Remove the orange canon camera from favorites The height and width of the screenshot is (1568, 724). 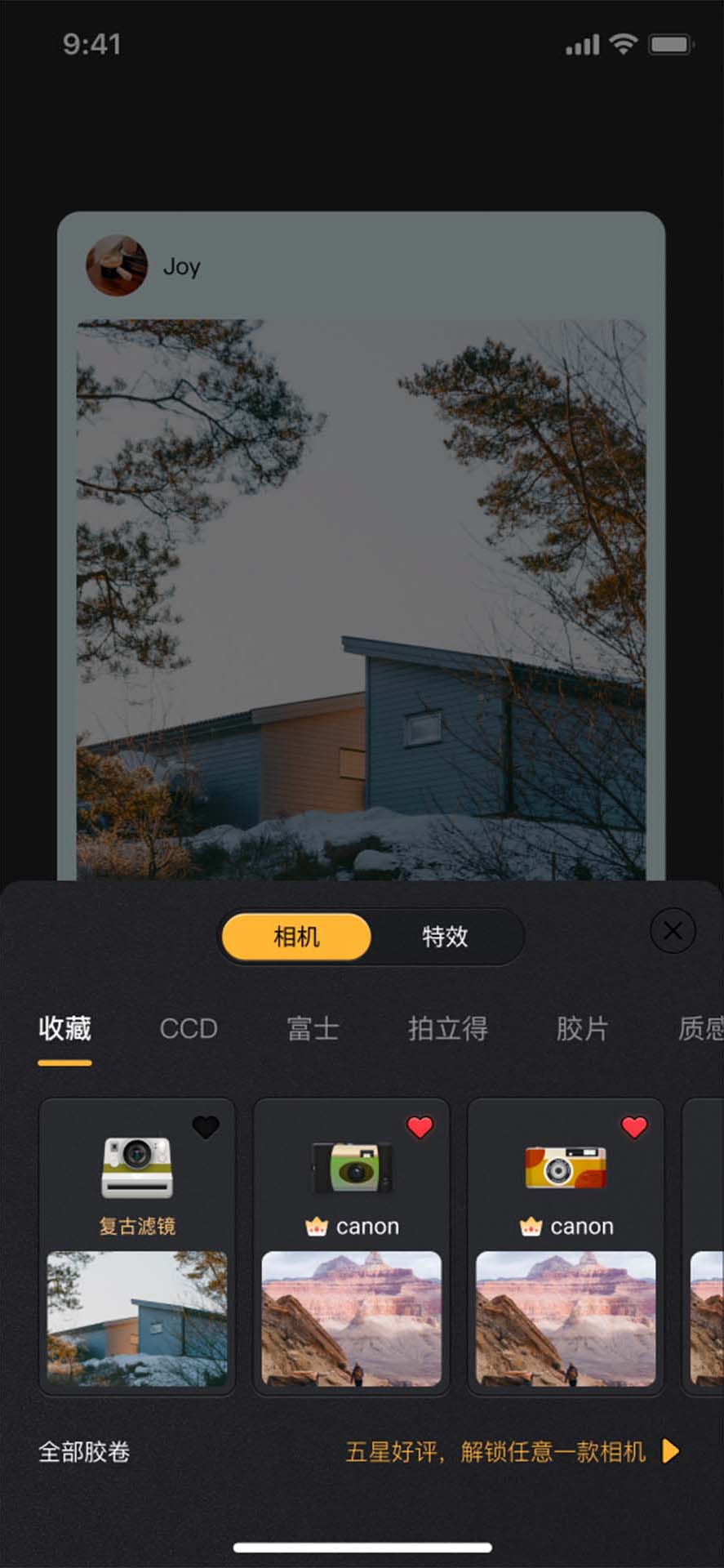[634, 1127]
